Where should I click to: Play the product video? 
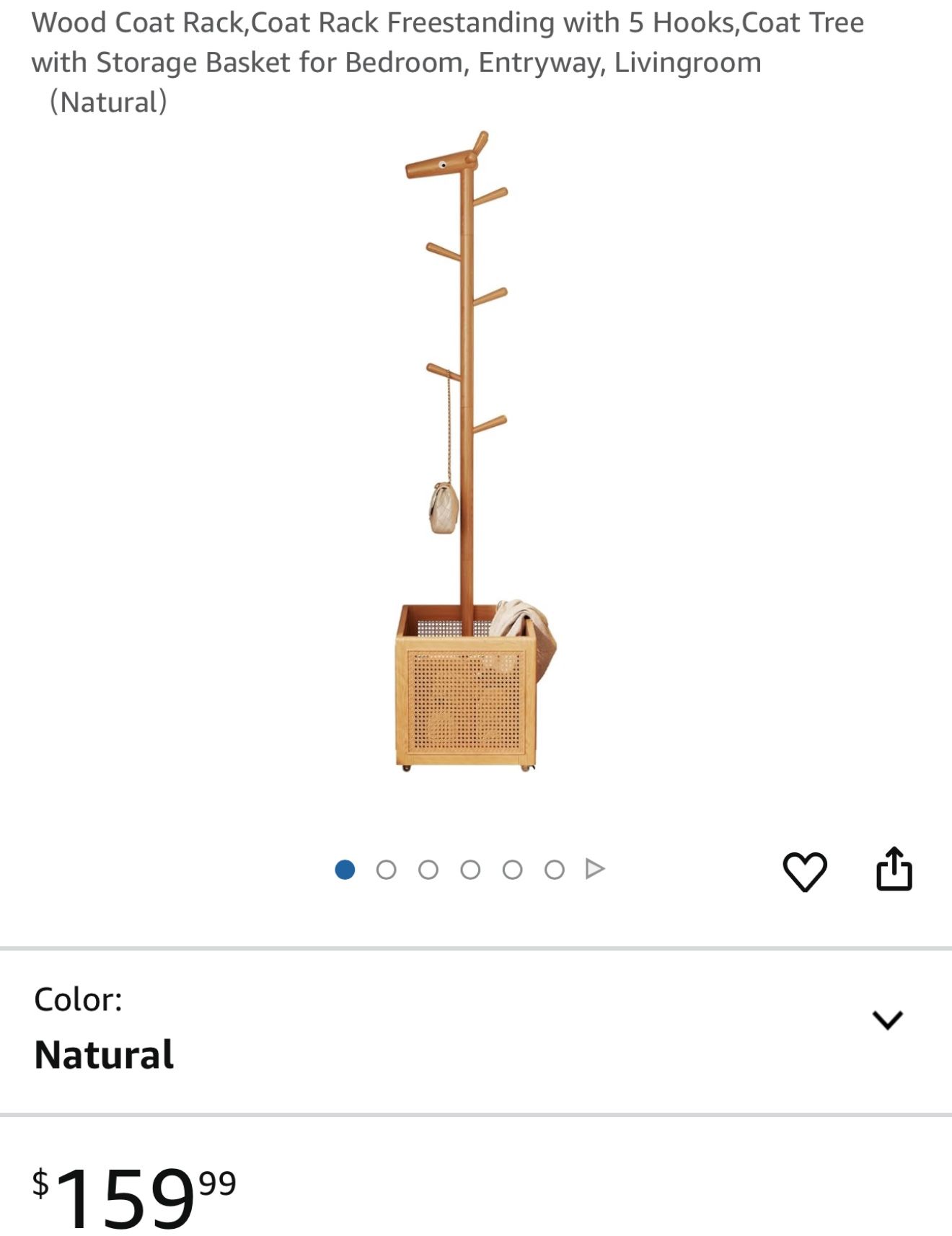point(594,870)
